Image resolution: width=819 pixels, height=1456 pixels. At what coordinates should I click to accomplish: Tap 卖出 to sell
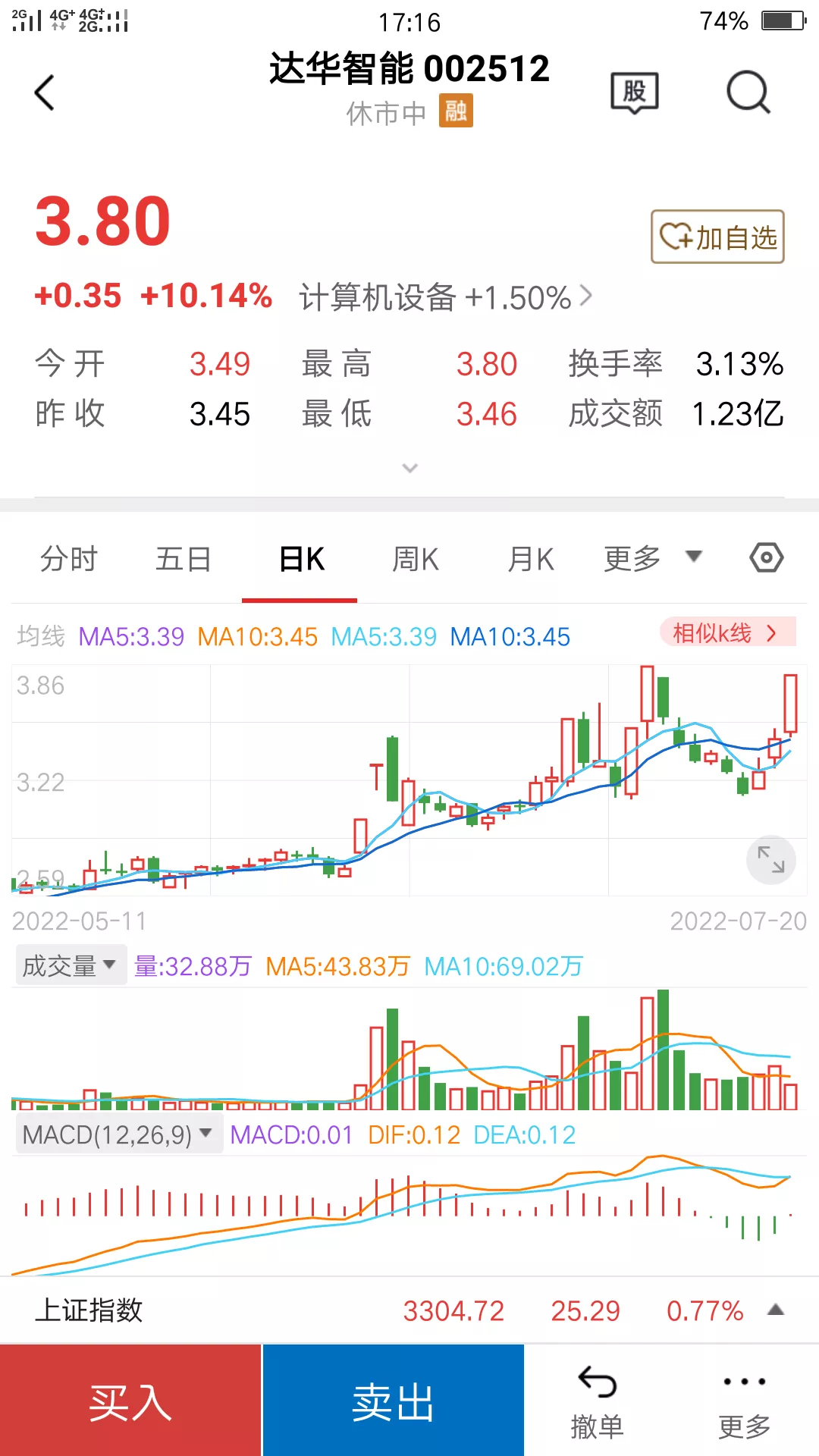393,1401
